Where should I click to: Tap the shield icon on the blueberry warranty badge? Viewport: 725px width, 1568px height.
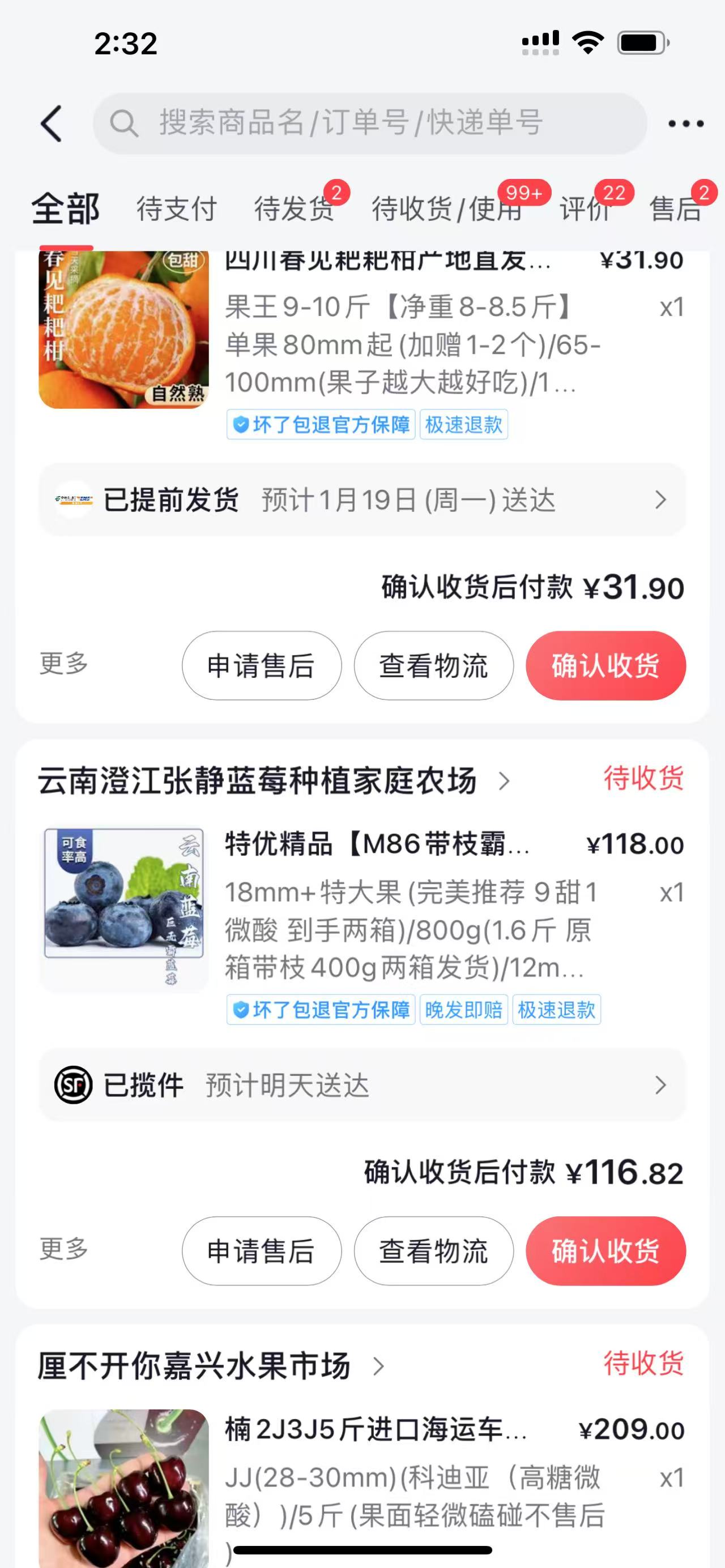[241, 1010]
